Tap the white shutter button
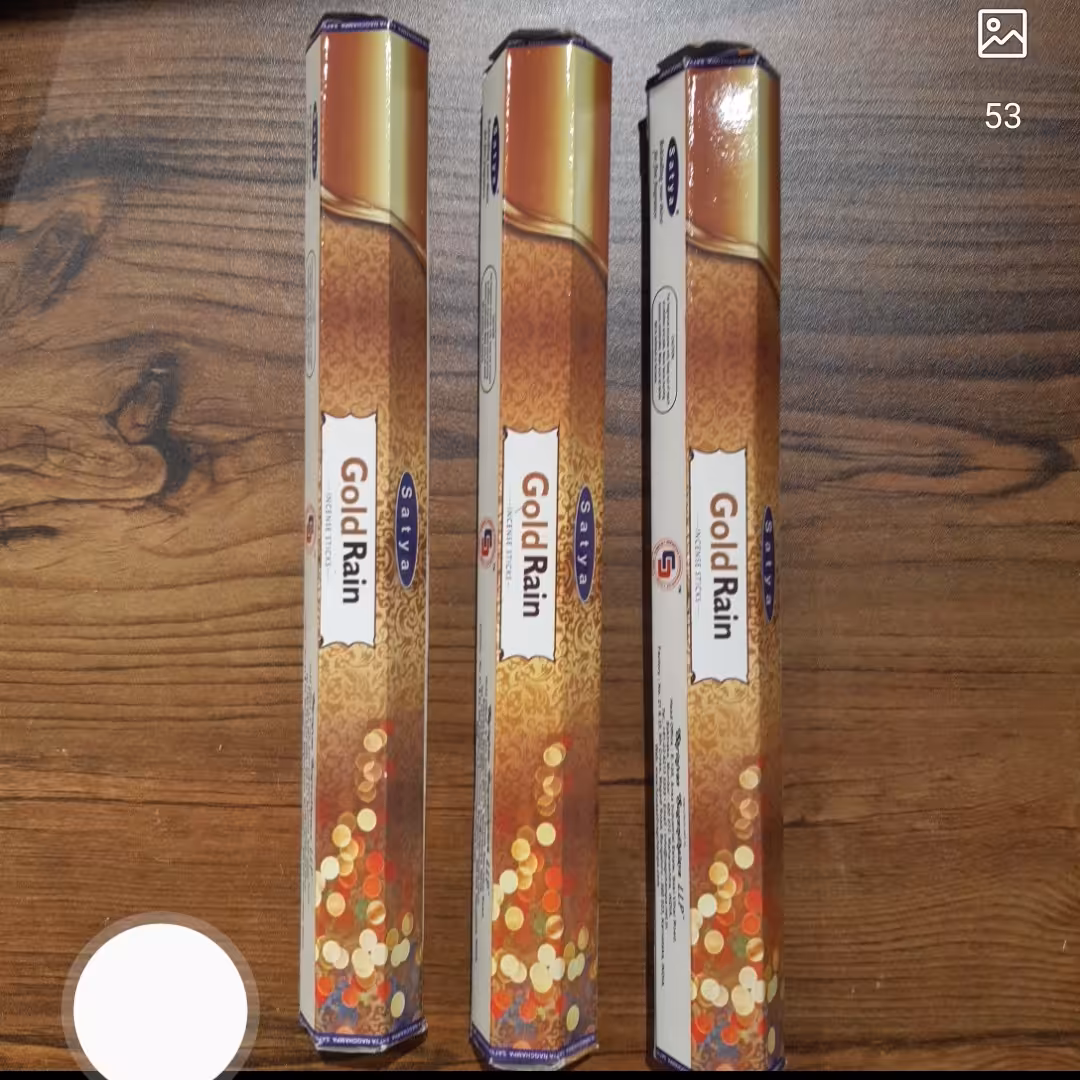 [x=160, y=1000]
